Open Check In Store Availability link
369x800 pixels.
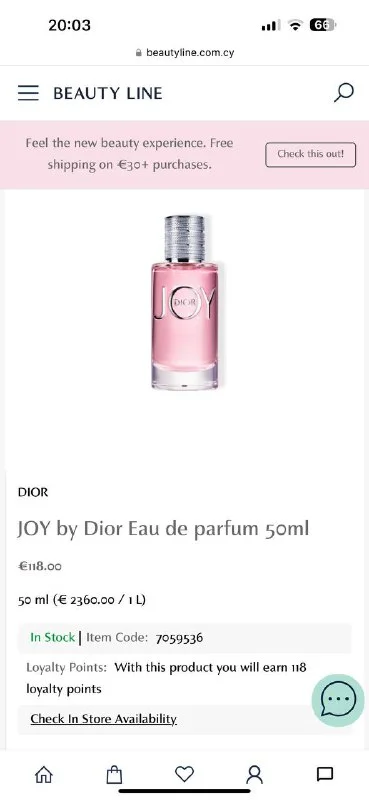(x=104, y=719)
